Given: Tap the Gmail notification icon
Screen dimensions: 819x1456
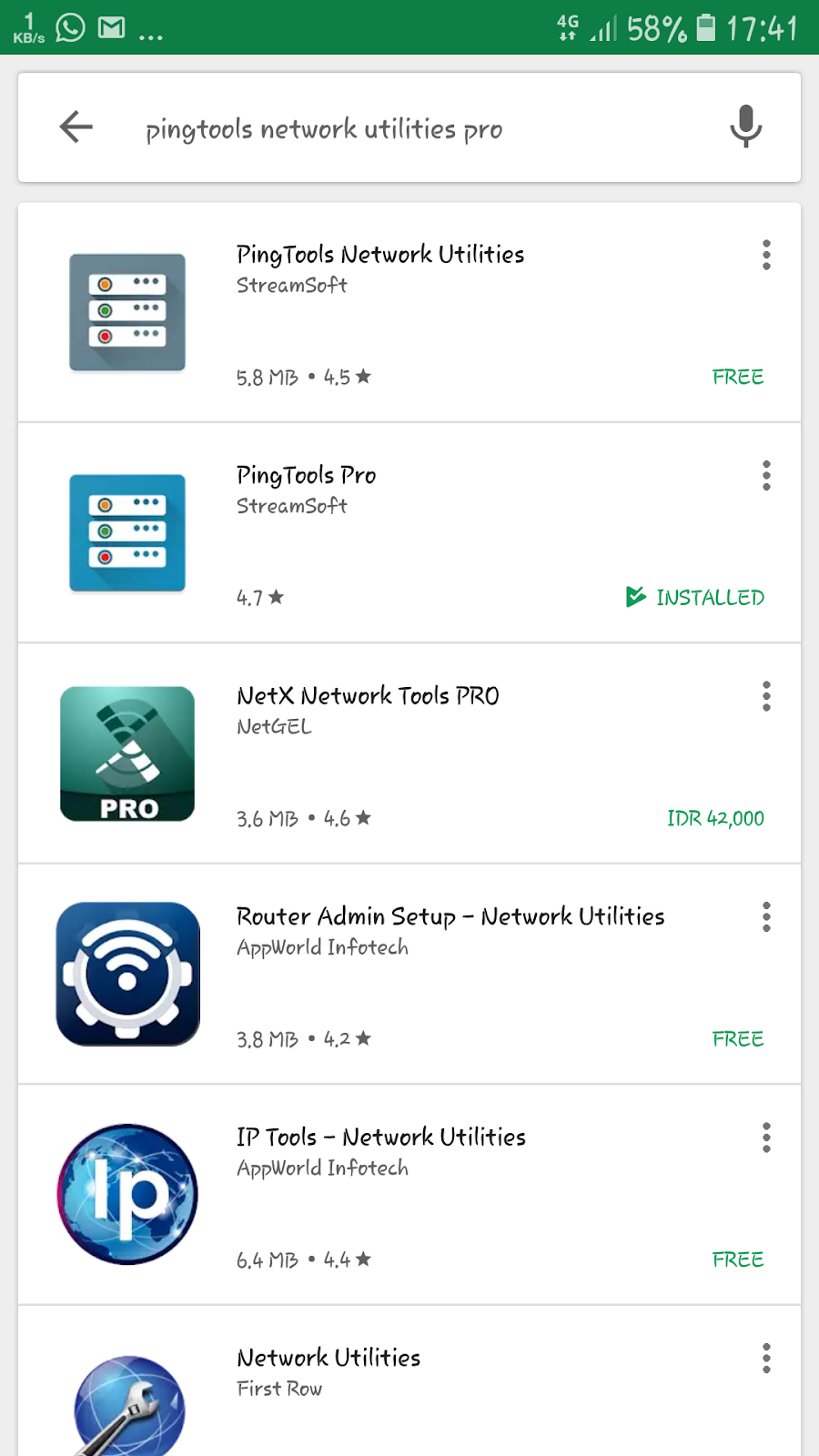Looking at the screenshot, I should tap(111, 27).
